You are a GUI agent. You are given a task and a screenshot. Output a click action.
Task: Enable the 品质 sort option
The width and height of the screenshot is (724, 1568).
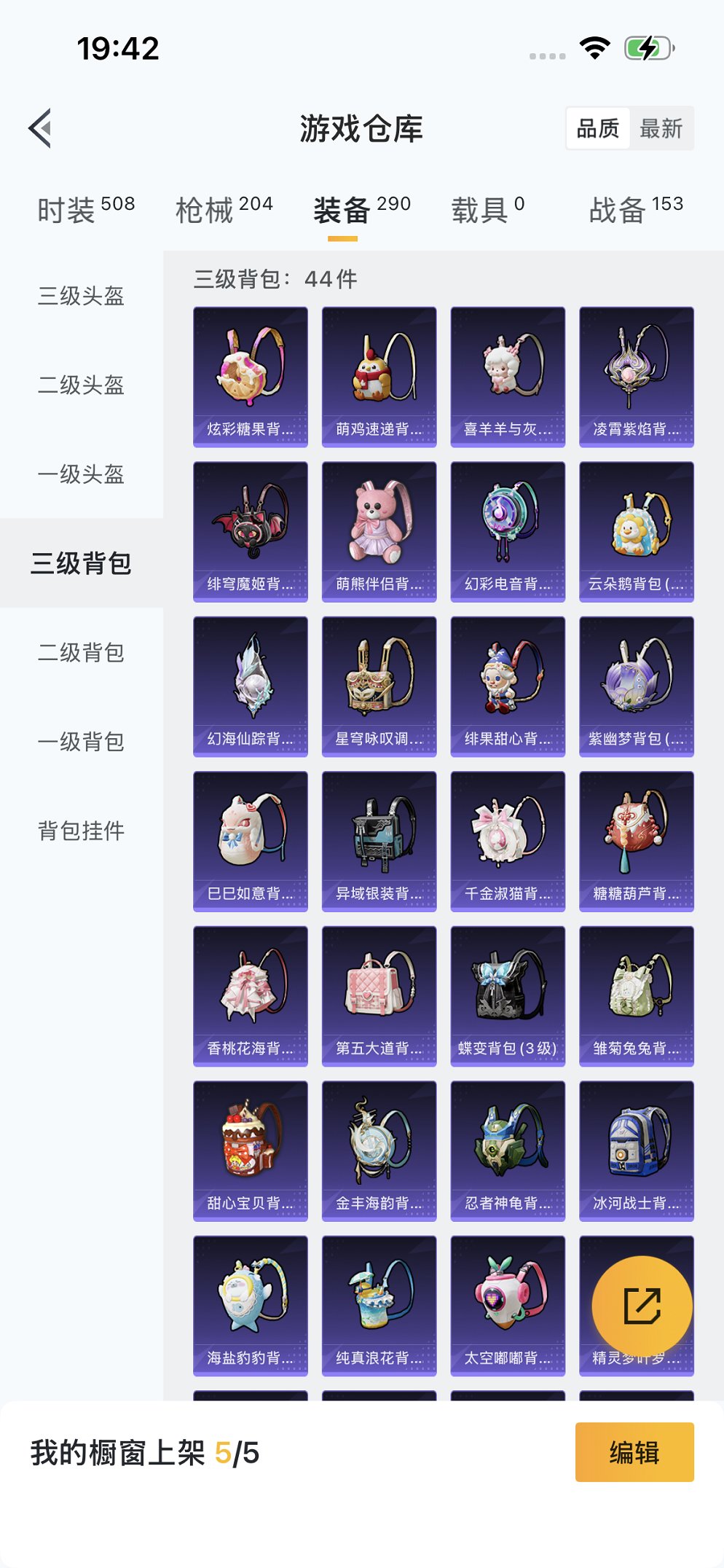pyautogui.click(x=597, y=128)
